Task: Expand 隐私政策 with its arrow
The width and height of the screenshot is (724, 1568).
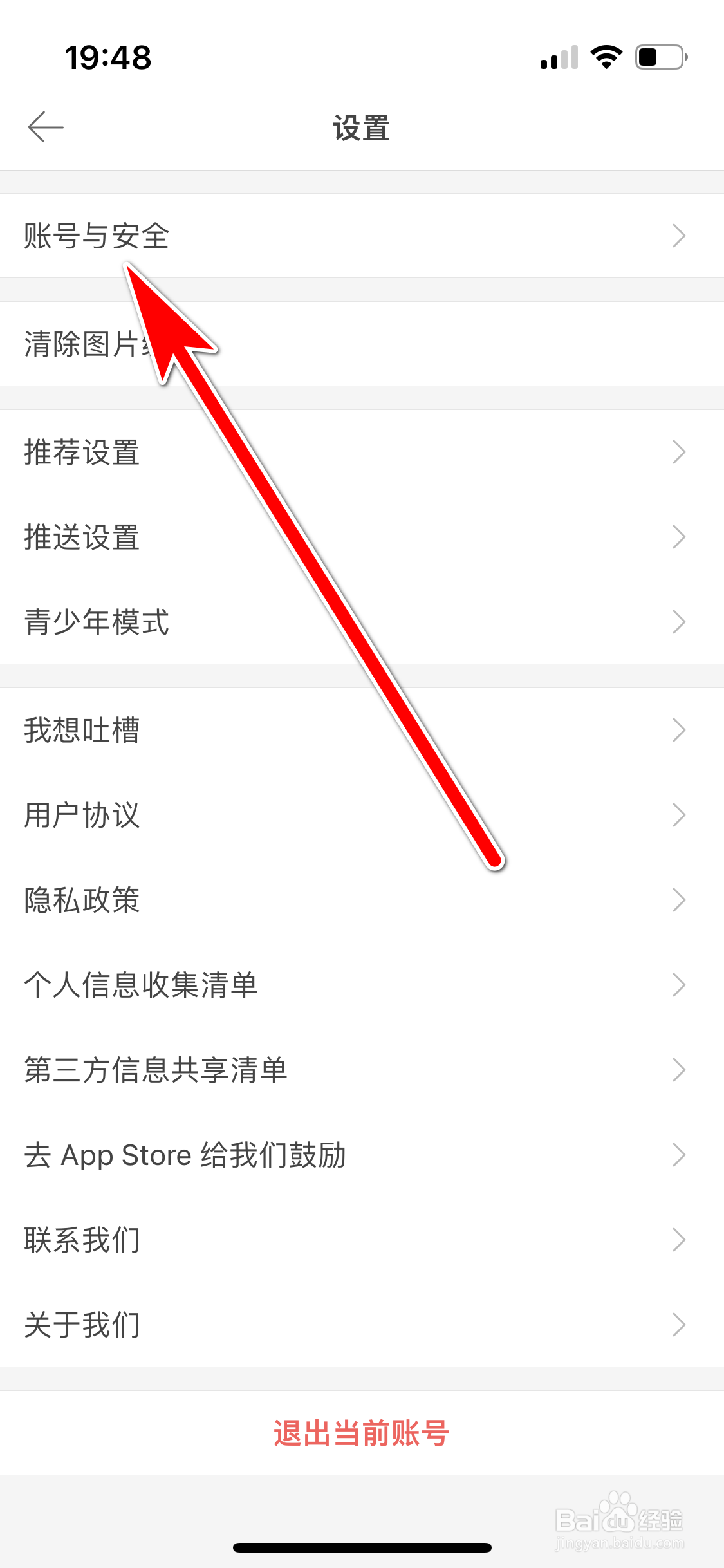Action: coord(679,900)
